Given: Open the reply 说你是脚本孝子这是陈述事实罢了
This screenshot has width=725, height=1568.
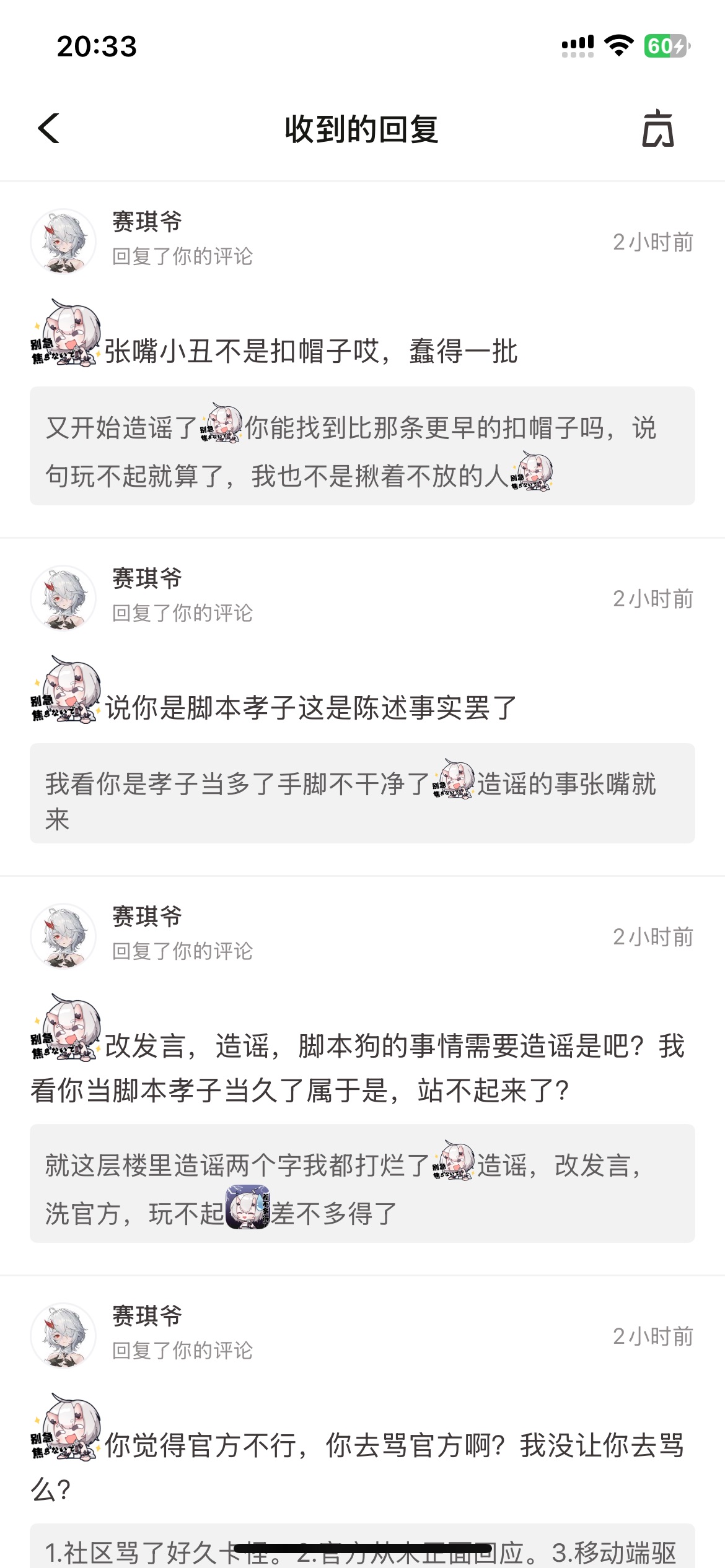Looking at the screenshot, I should pos(310,708).
